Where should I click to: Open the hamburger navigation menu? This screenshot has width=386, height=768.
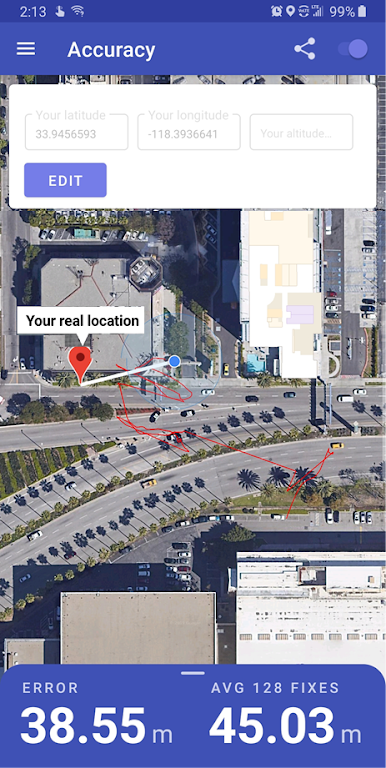(x=26, y=49)
